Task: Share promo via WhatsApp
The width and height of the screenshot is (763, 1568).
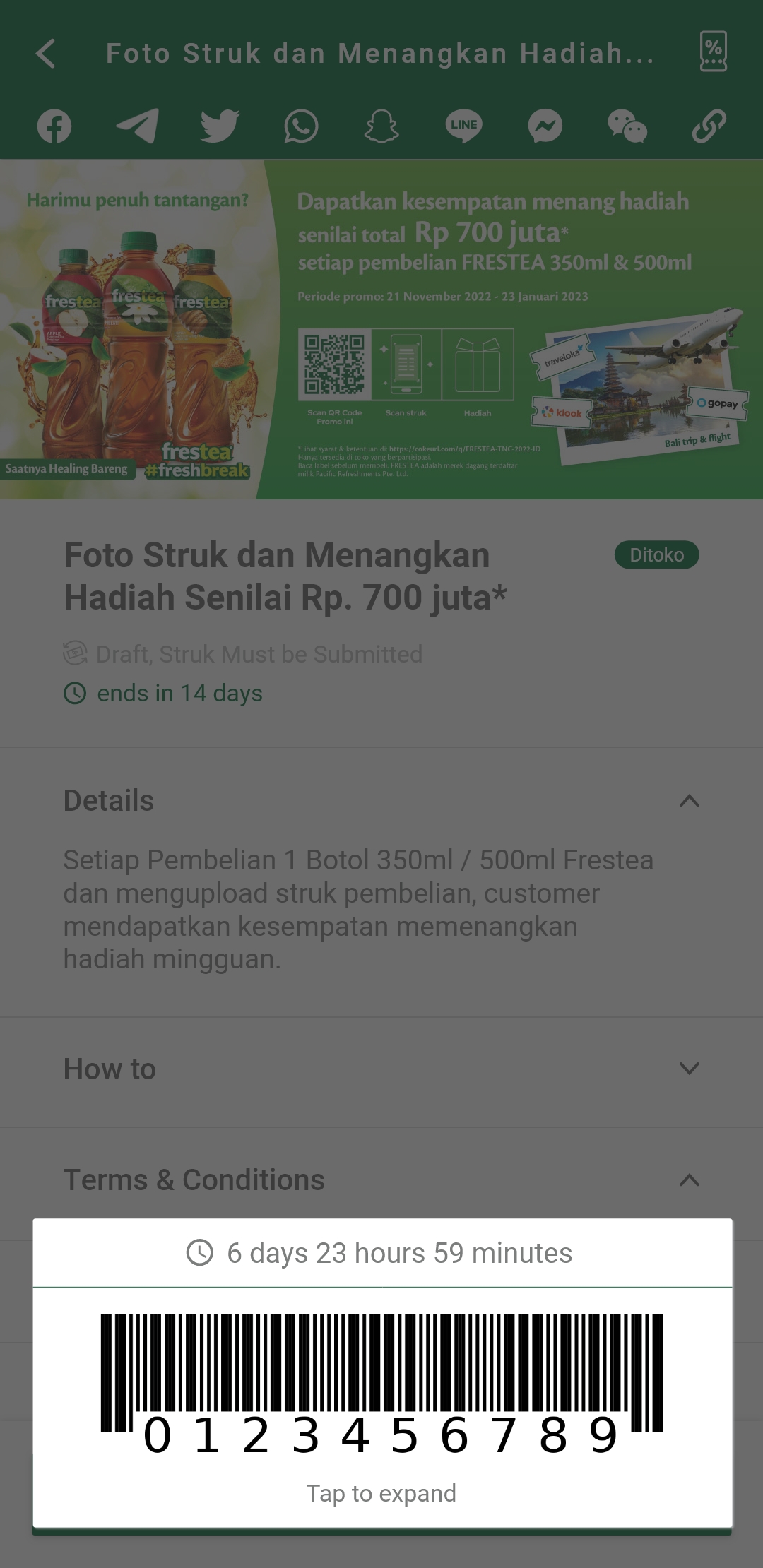Action: pyautogui.click(x=301, y=126)
